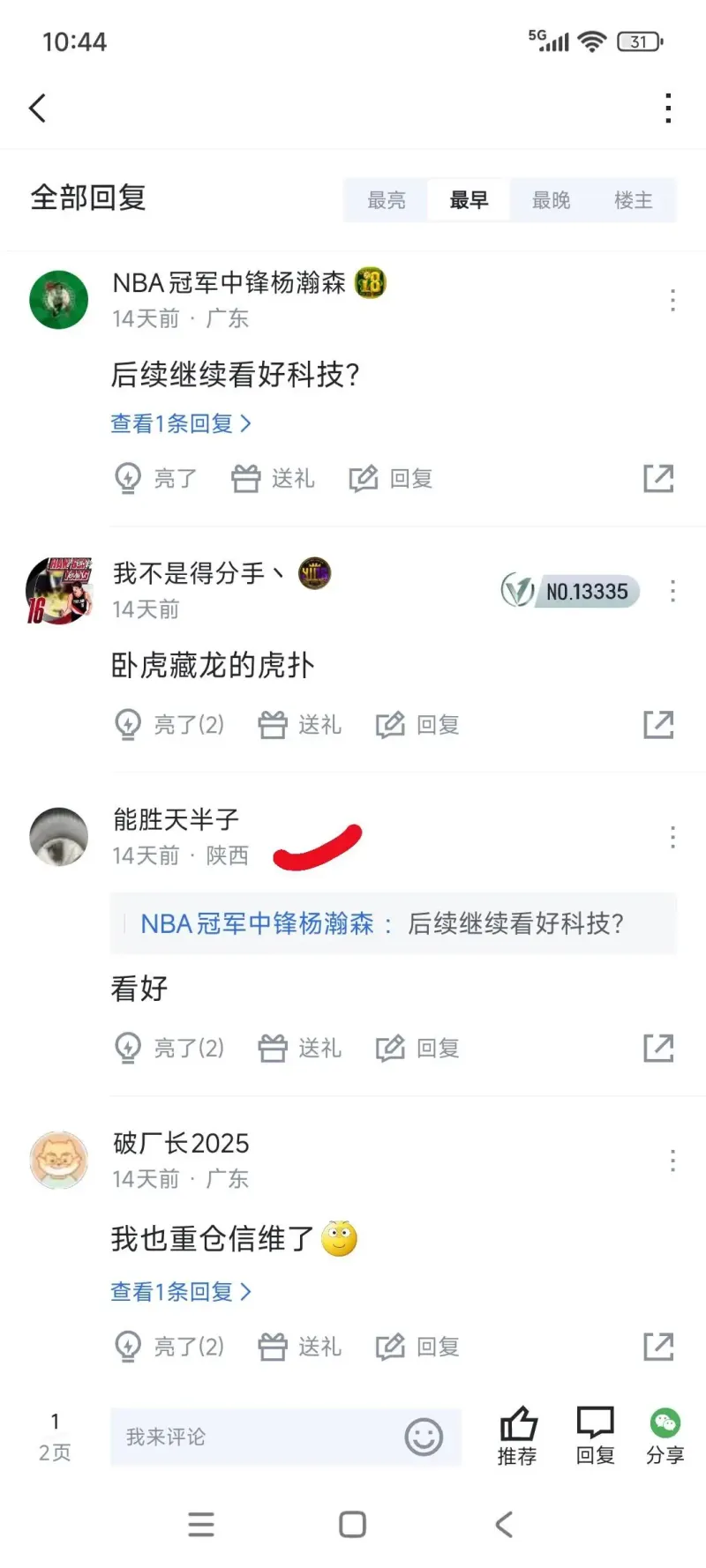Switch to the 最亮 sorting tab
This screenshot has height=1568, width=706.
click(387, 200)
